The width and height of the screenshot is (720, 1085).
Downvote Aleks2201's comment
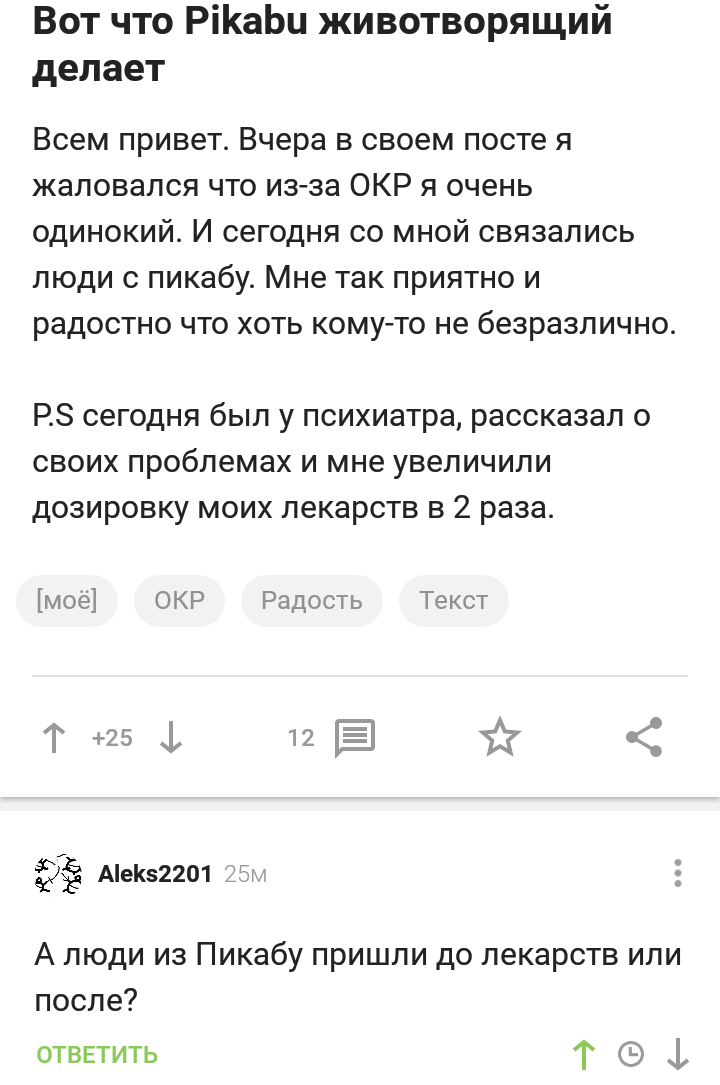(679, 1054)
